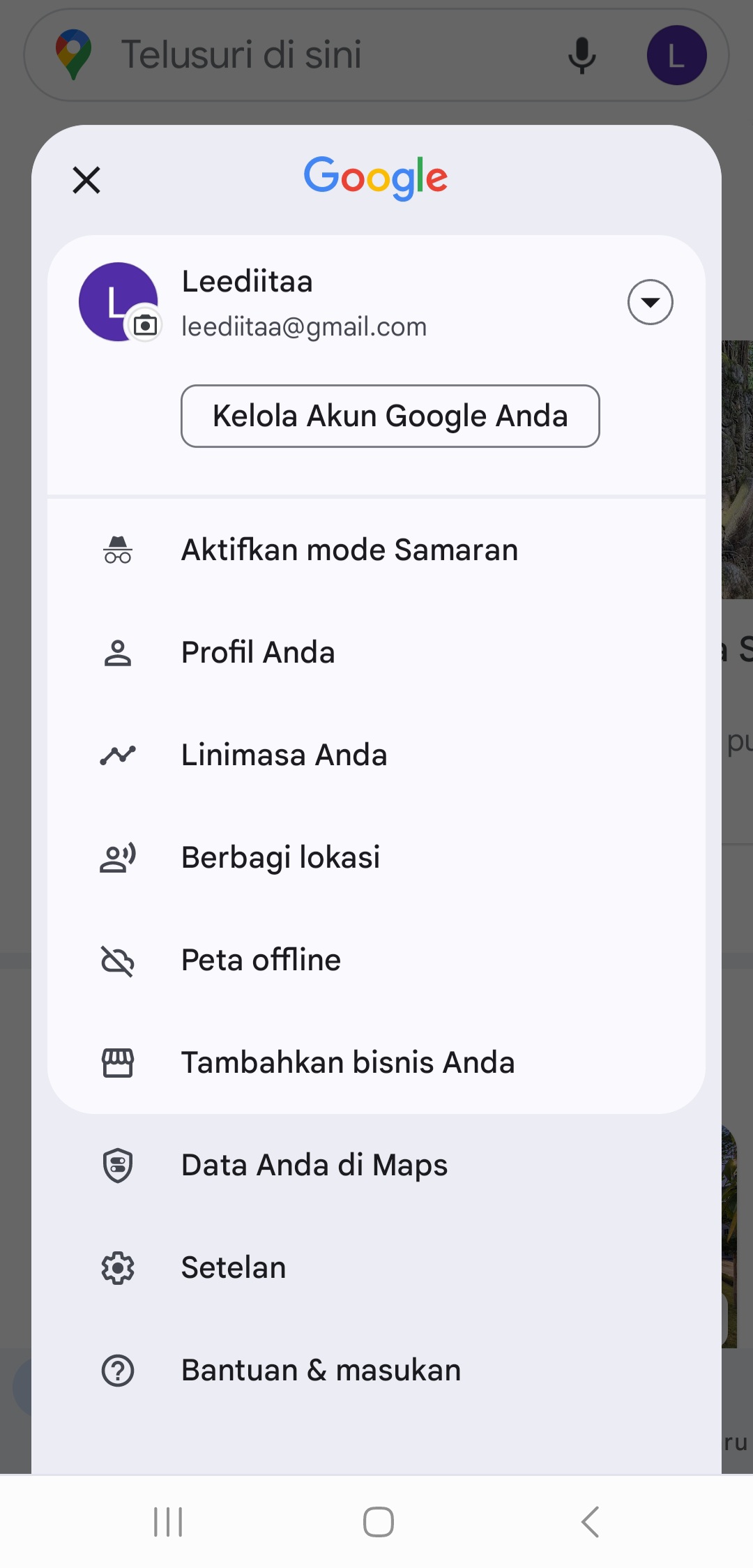Close the Google account menu
The image size is (753, 1568).
(x=86, y=180)
